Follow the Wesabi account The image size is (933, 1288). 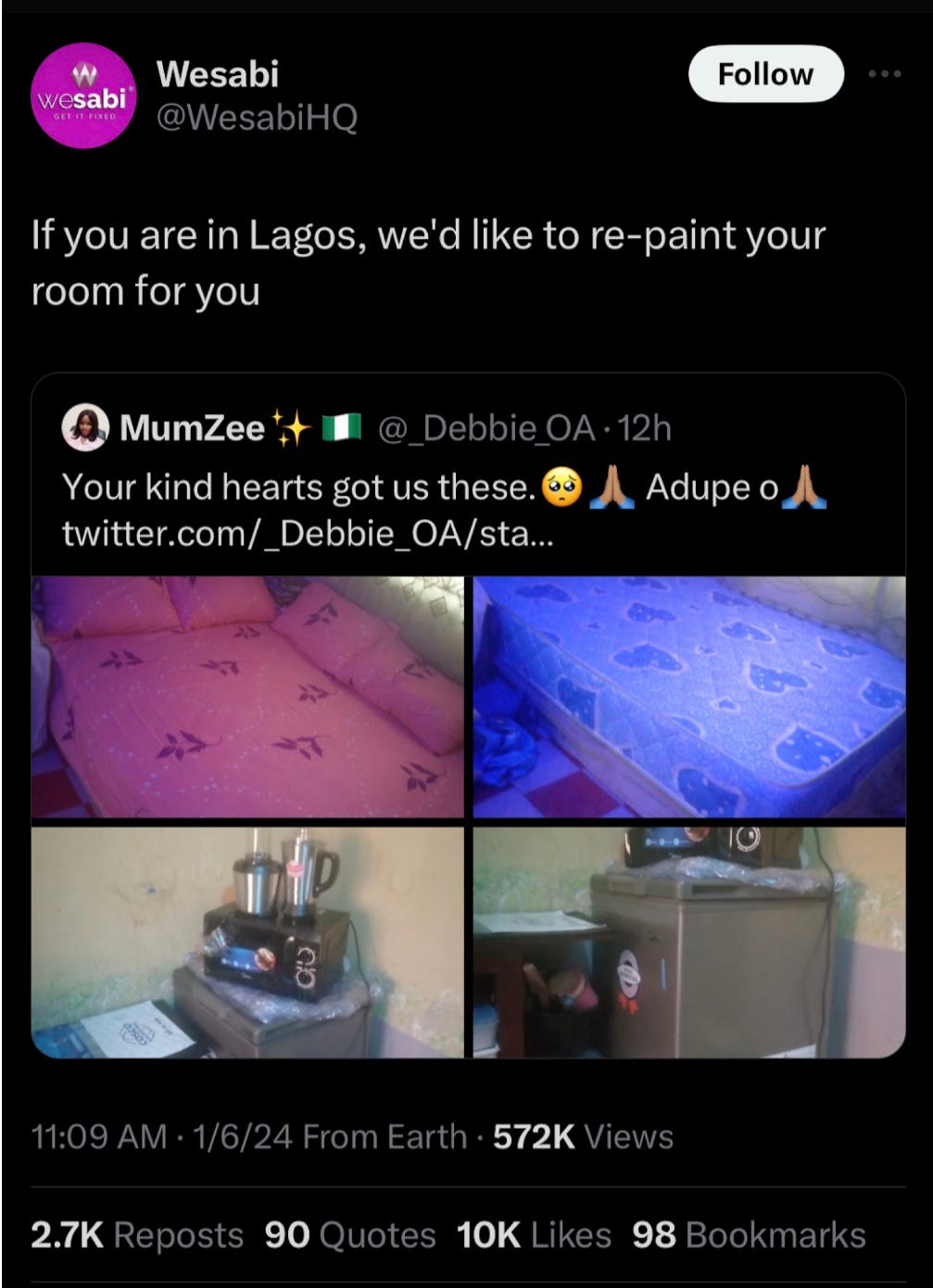point(765,74)
